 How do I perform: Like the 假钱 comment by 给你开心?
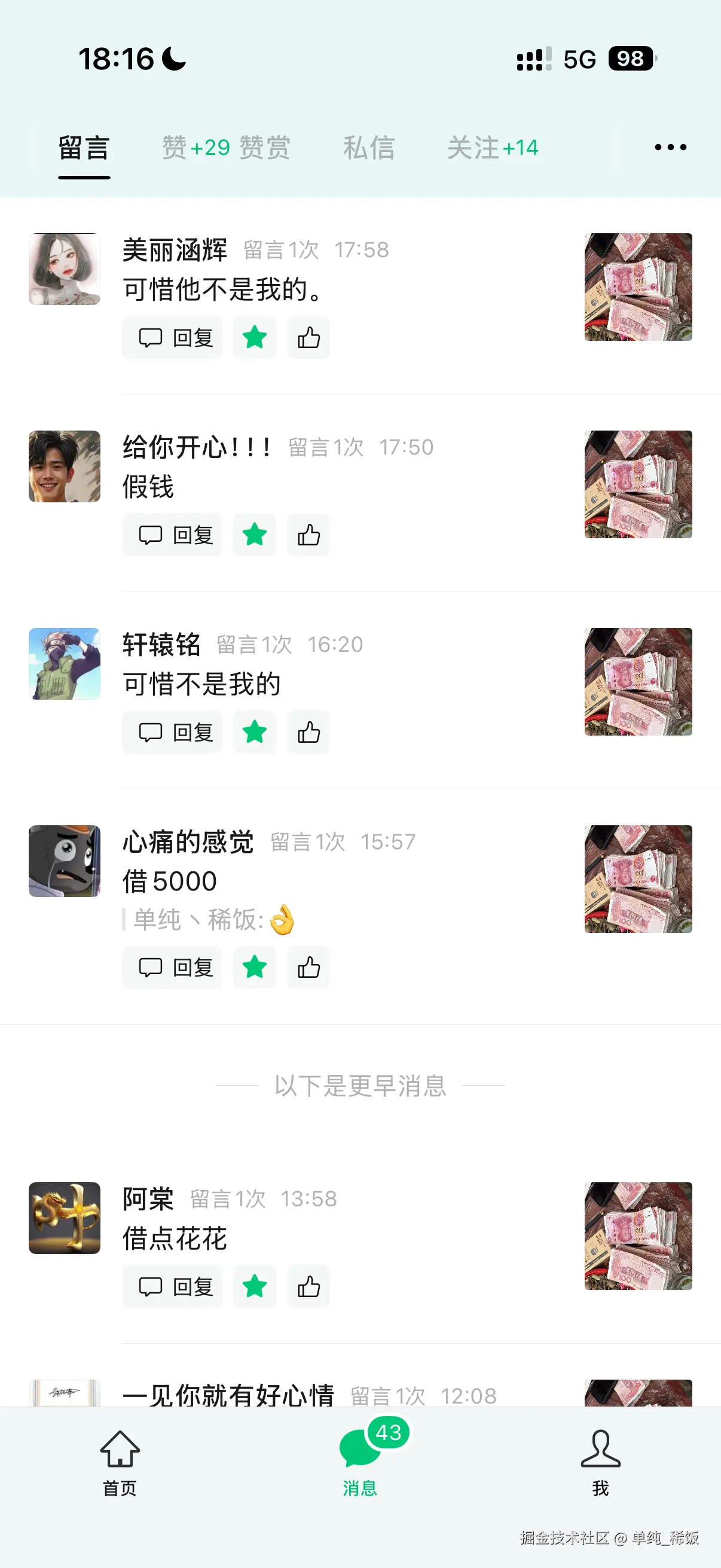coord(308,535)
